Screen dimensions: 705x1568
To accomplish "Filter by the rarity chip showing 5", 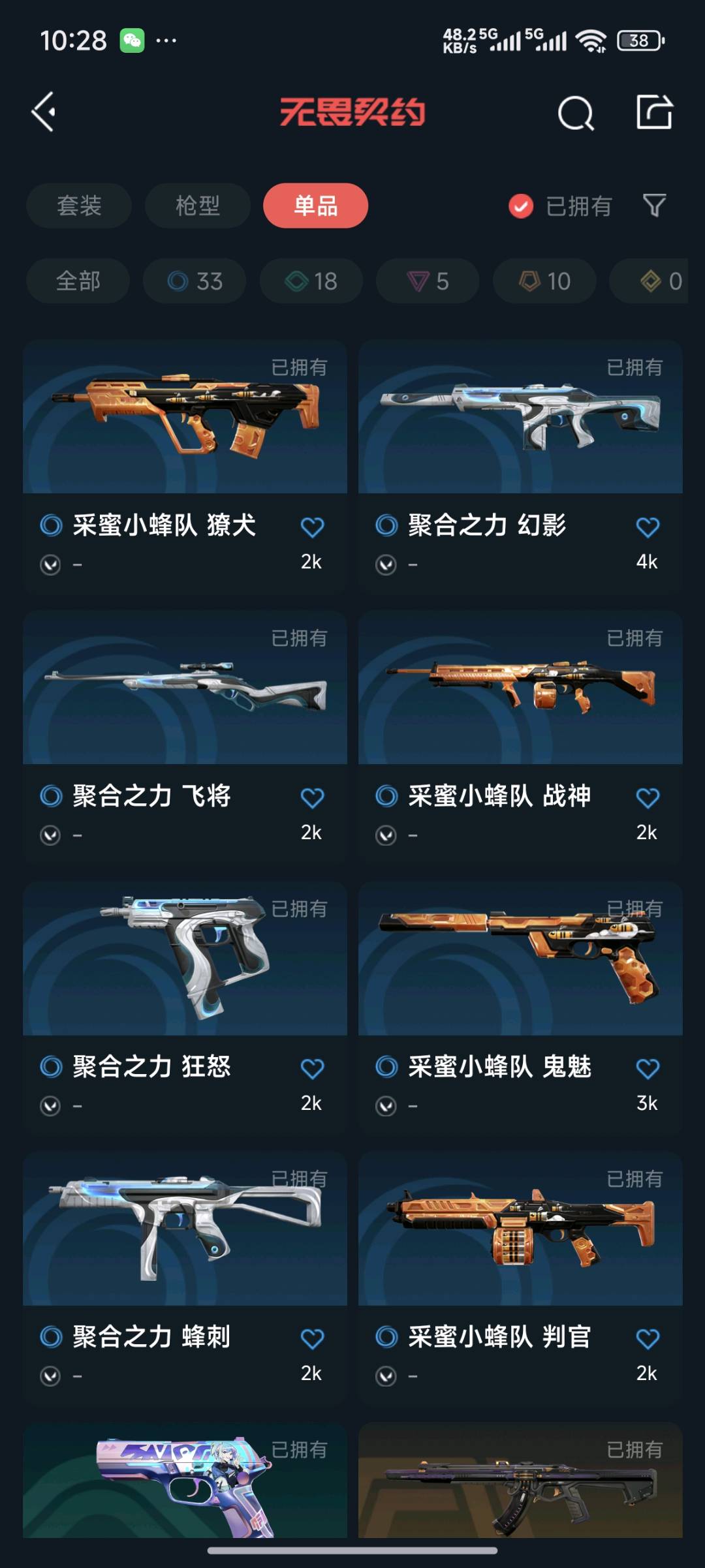I will click(428, 281).
